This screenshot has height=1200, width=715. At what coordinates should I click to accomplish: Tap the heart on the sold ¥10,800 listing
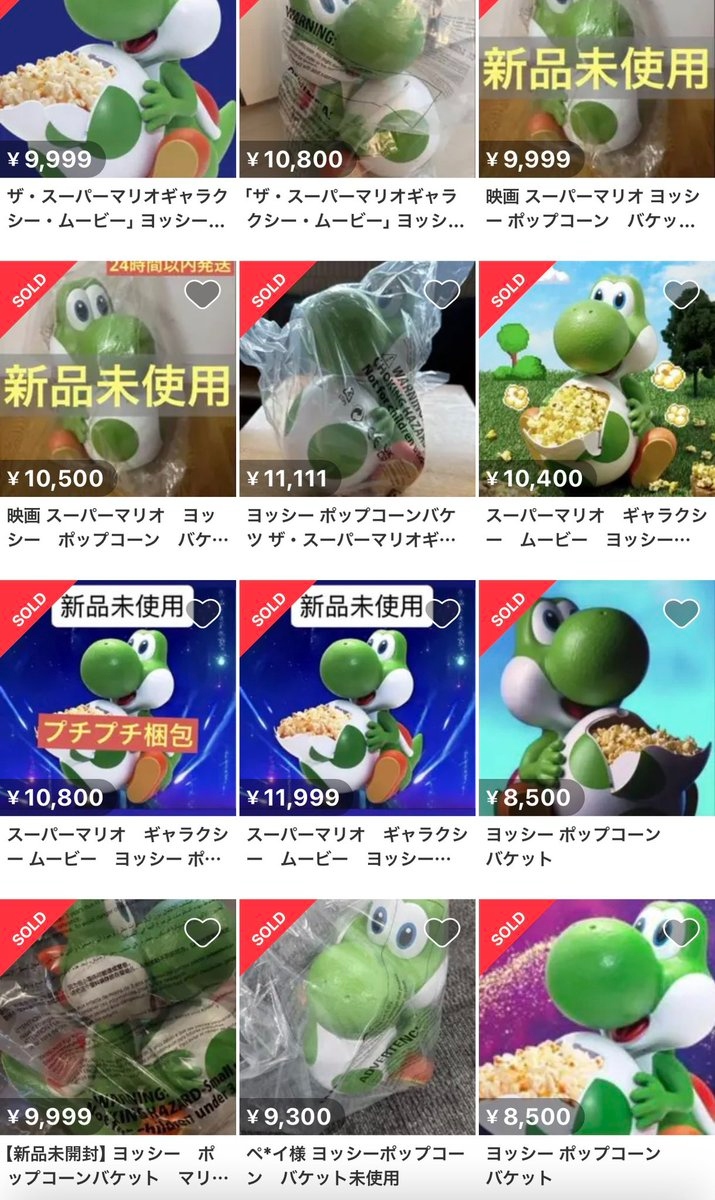tap(203, 613)
